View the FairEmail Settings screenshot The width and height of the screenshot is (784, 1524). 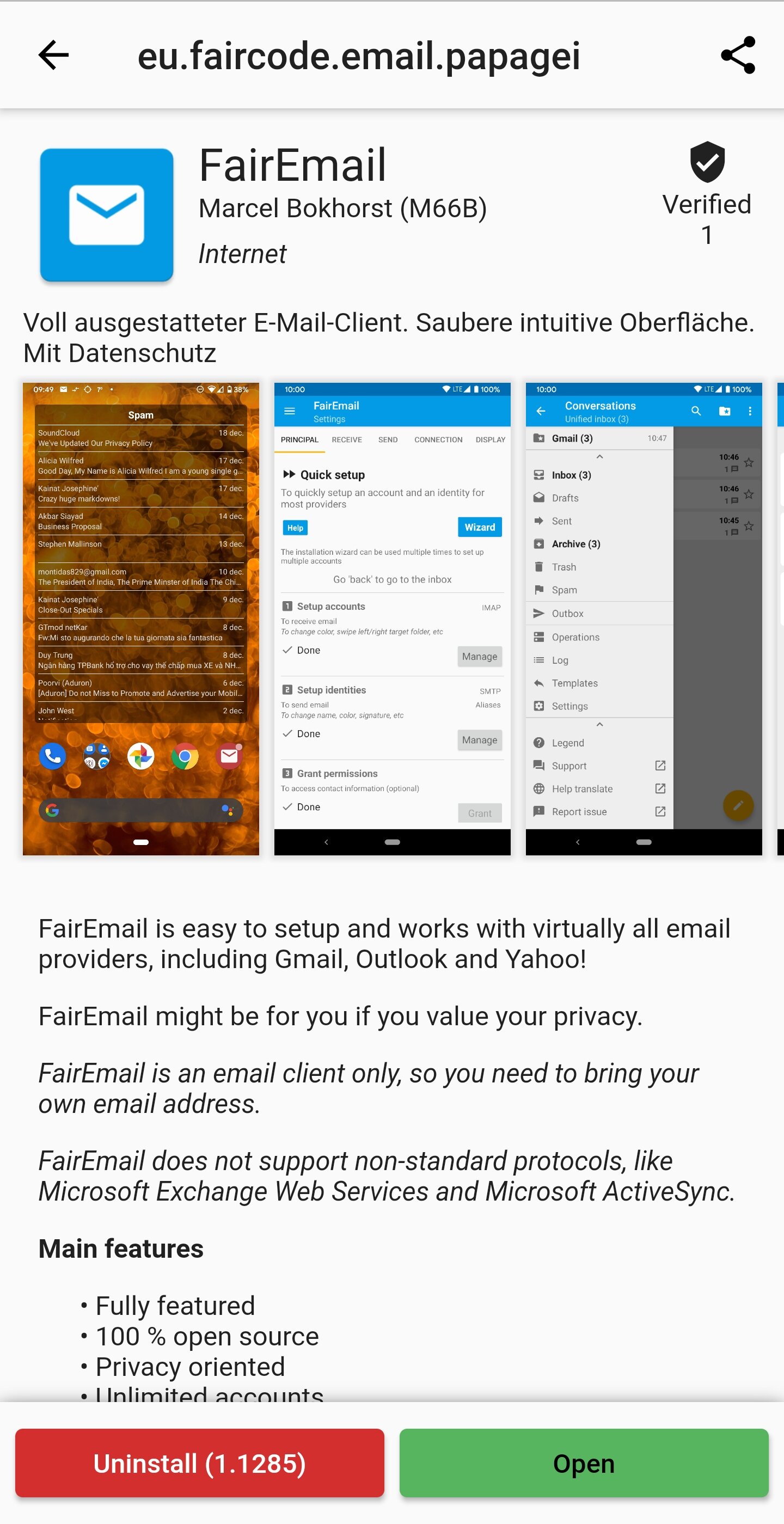tap(391, 618)
